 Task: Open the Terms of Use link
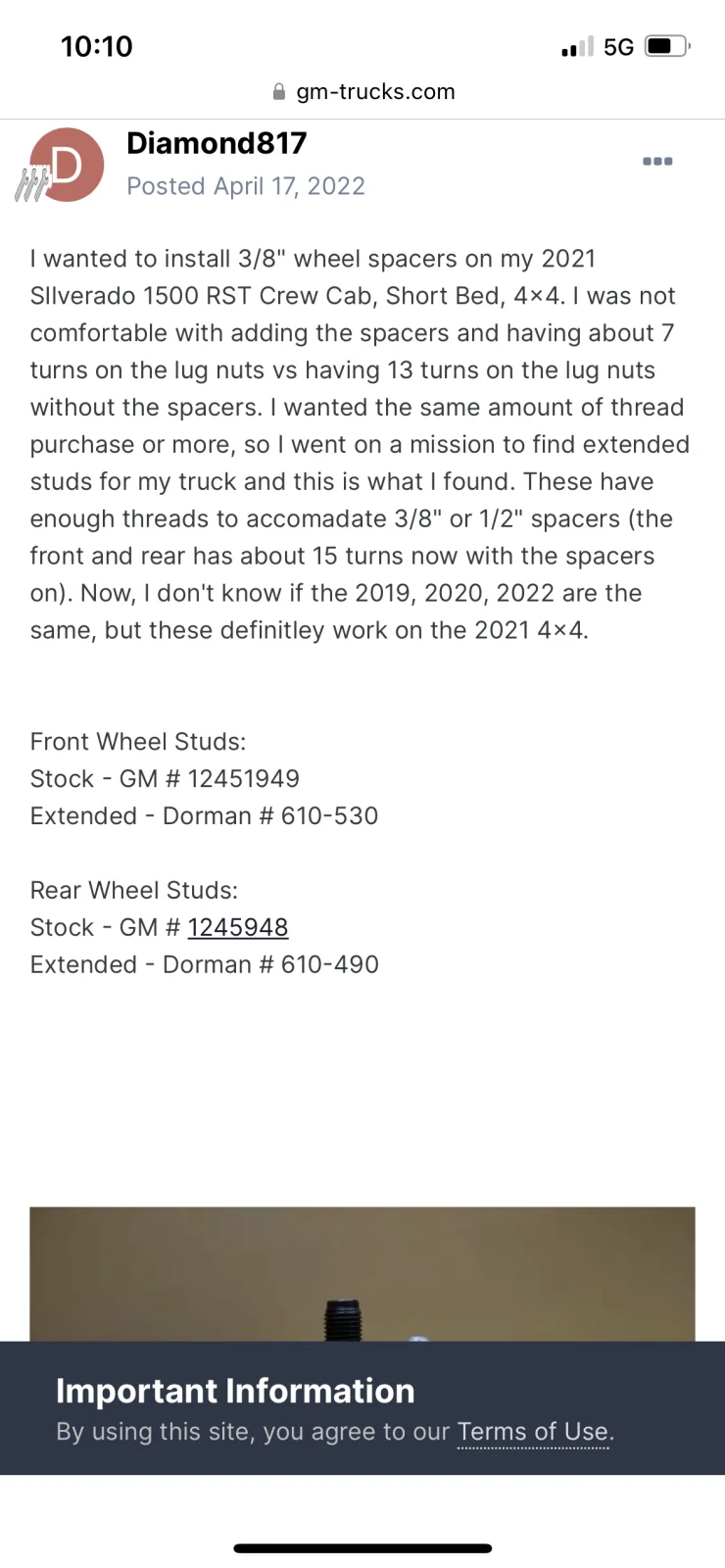[x=533, y=1432]
